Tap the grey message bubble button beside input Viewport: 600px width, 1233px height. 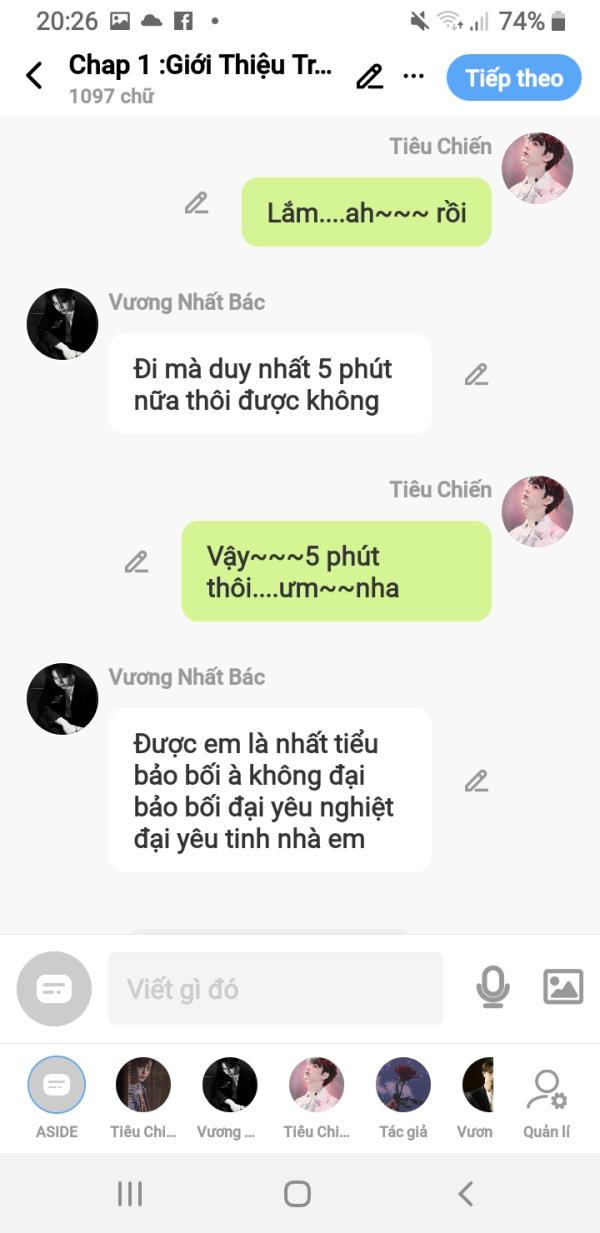point(54,988)
